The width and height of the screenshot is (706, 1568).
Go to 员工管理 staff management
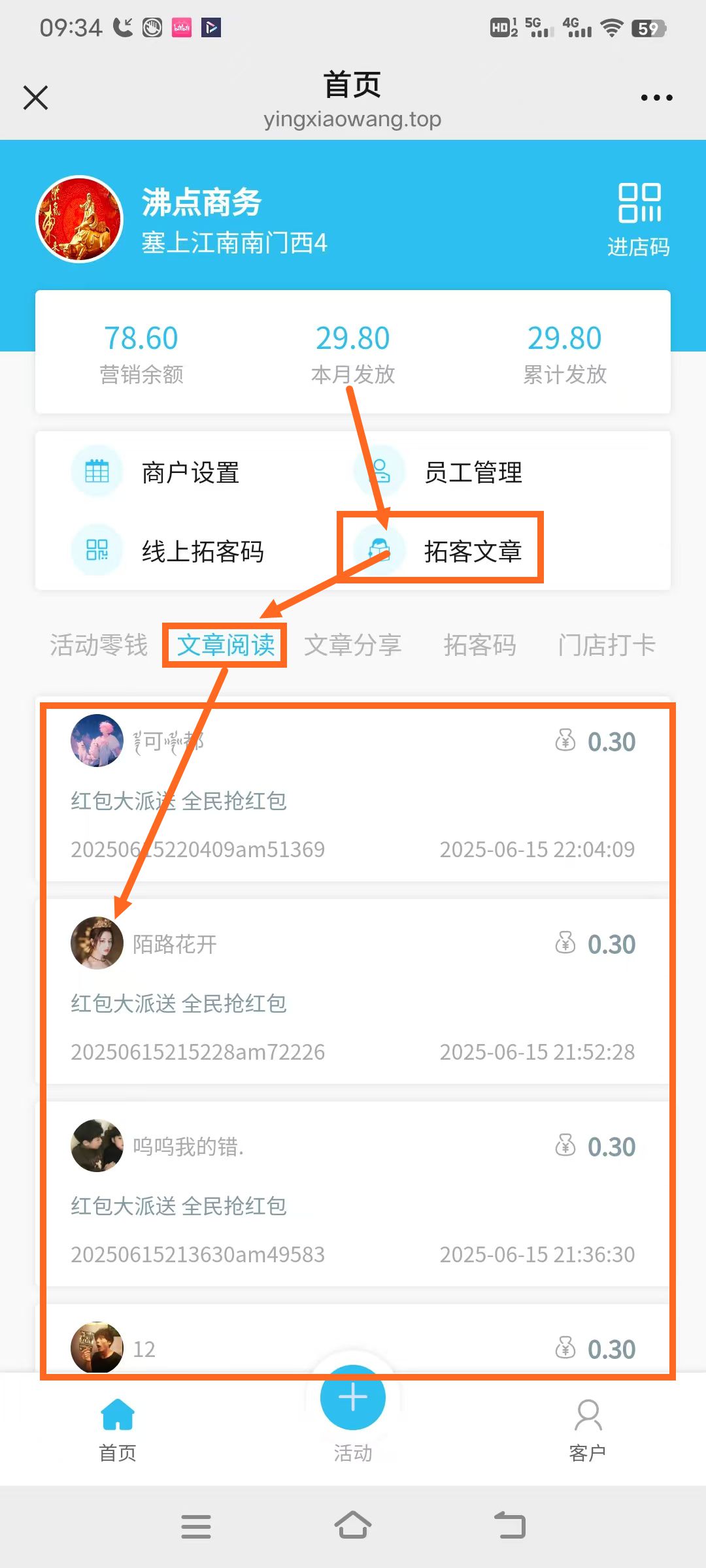[x=472, y=472]
